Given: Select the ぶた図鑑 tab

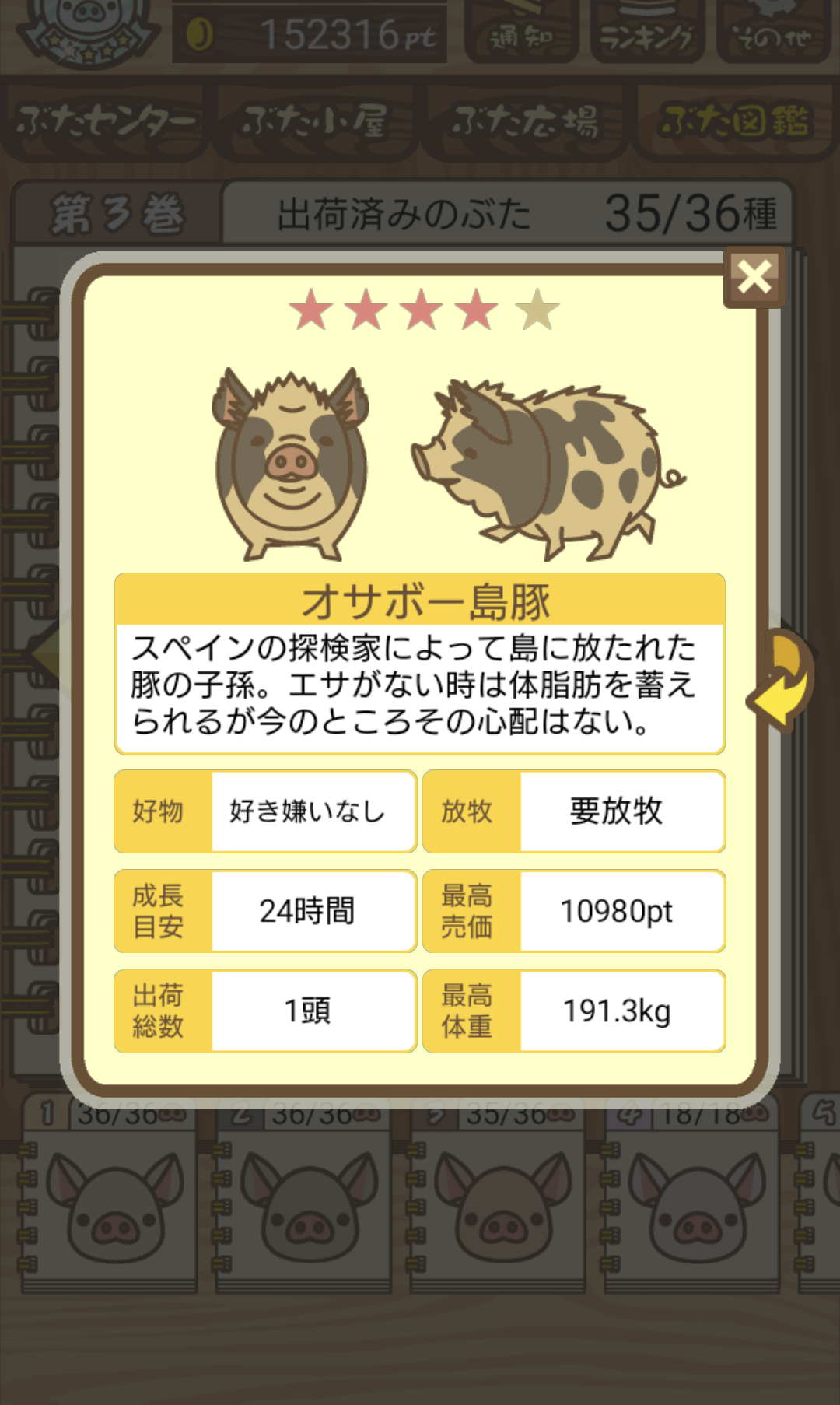Looking at the screenshot, I should (x=735, y=121).
